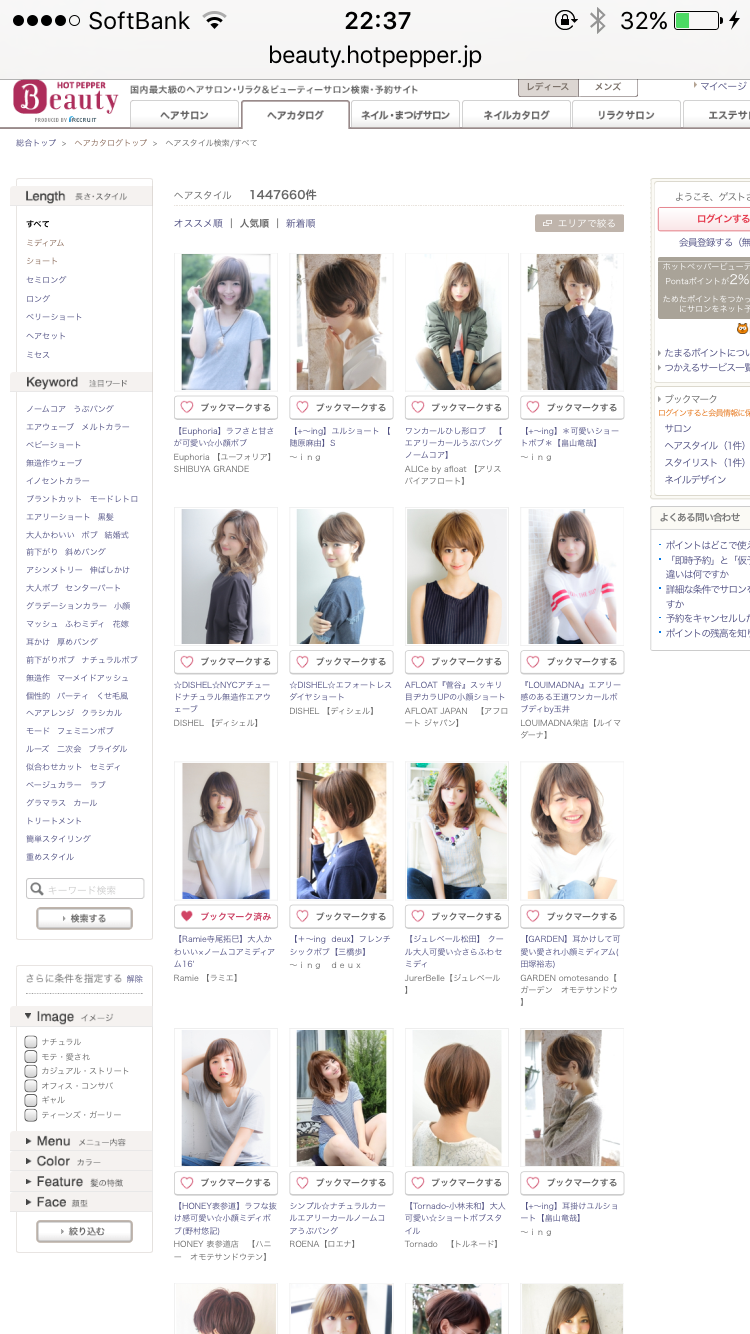This screenshot has height=1334, width=750.
Task: Open the ネイル・まつげサロン tab
Action: (405, 115)
